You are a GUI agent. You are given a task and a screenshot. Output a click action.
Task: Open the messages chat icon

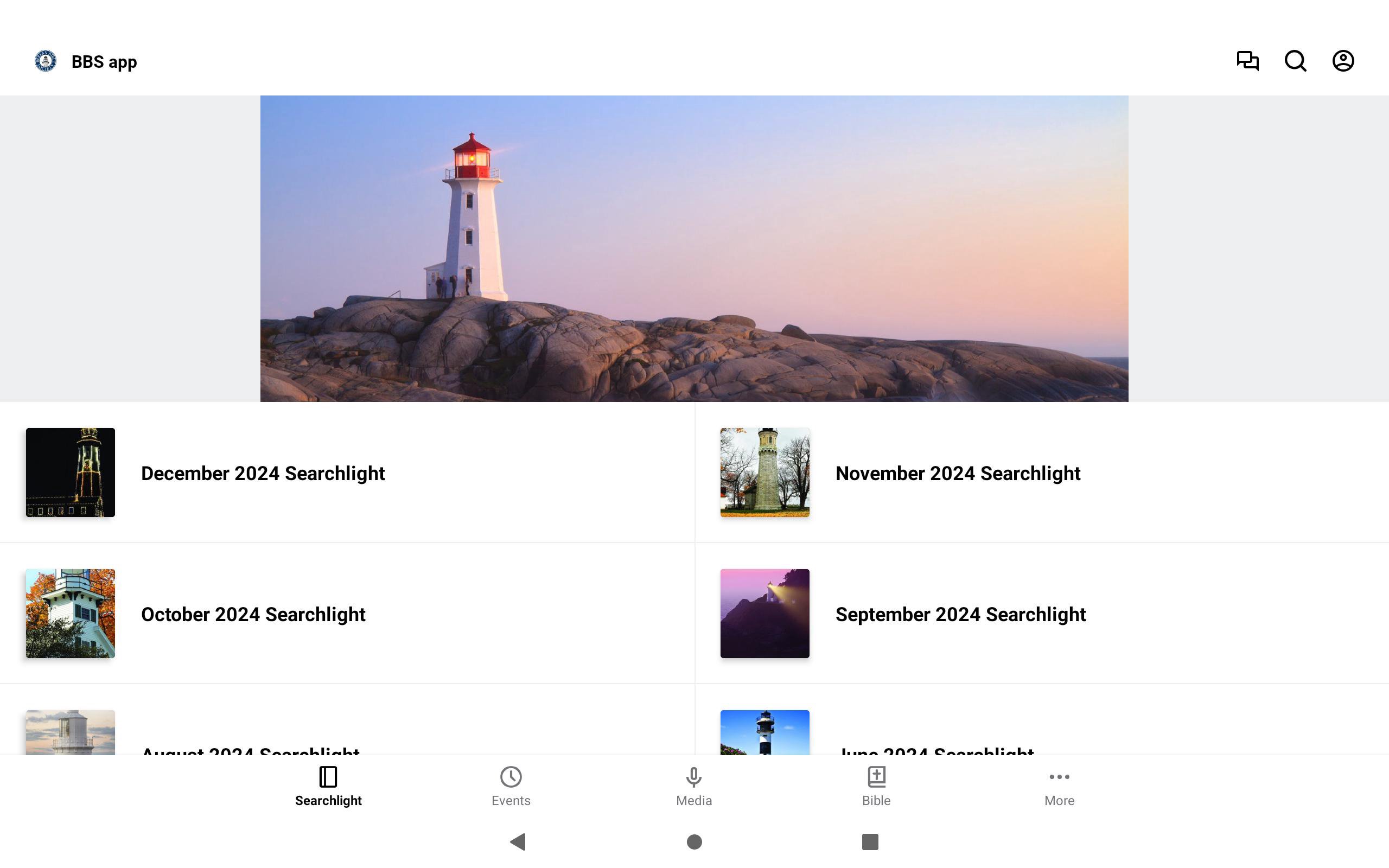click(1247, 61)
